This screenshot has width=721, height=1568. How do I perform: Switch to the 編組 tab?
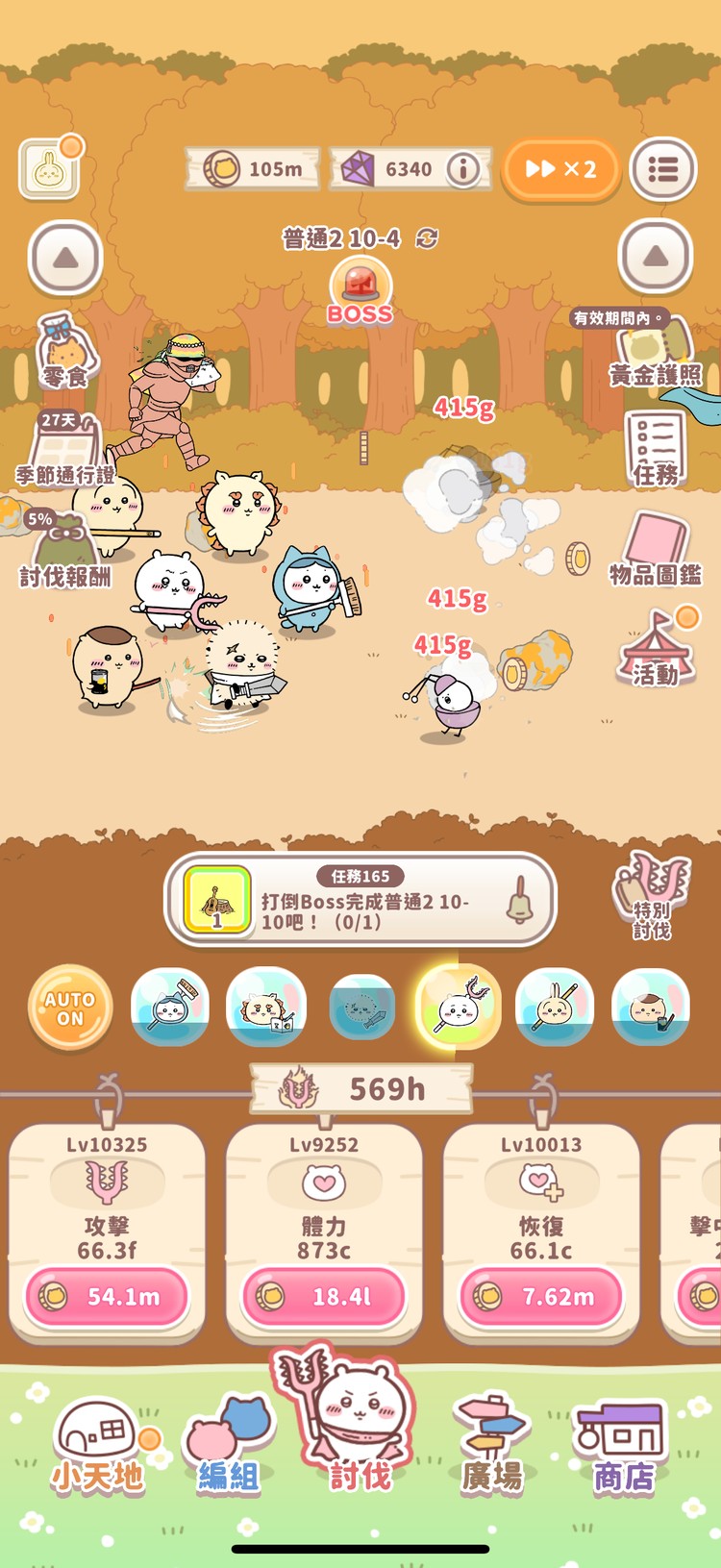click(229, 1445)
